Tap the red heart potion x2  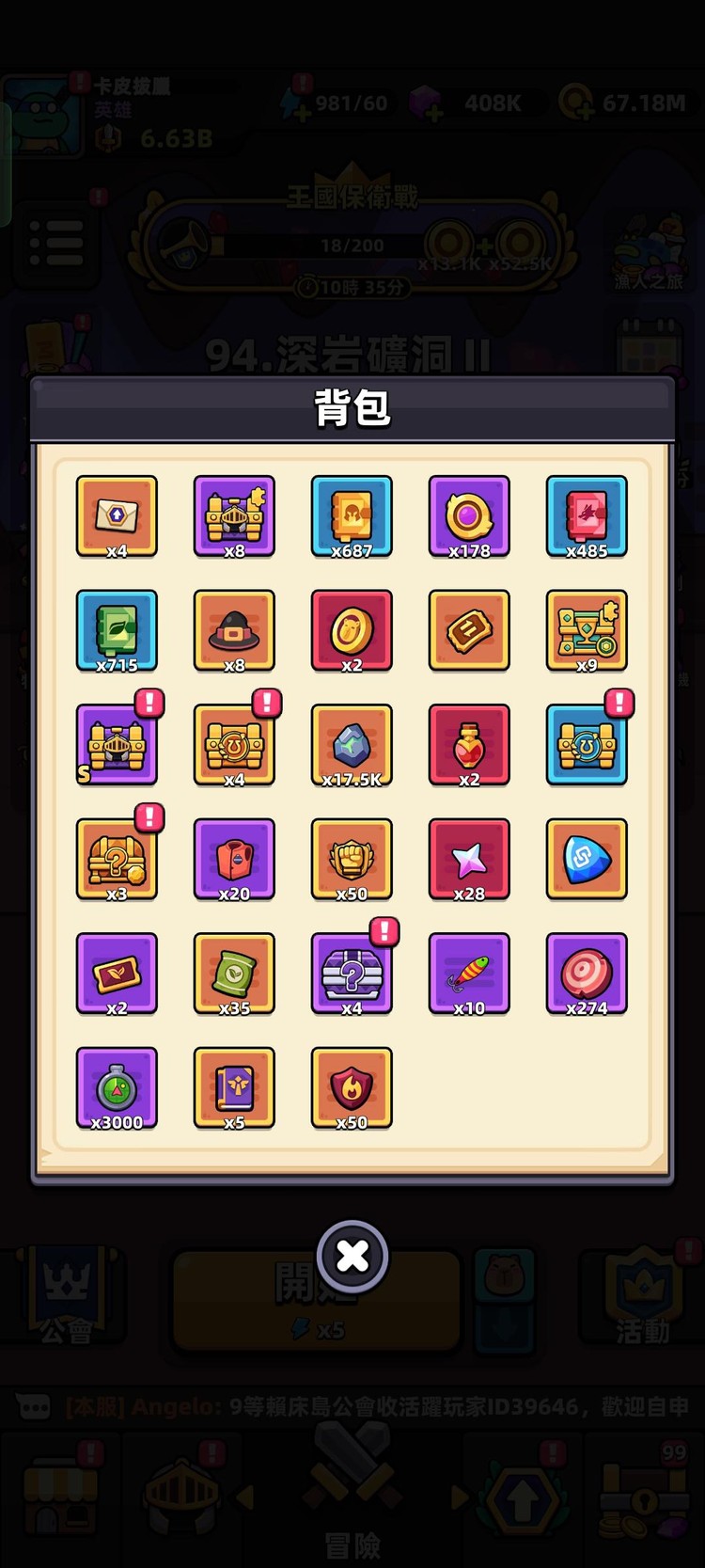click(469, 744)
